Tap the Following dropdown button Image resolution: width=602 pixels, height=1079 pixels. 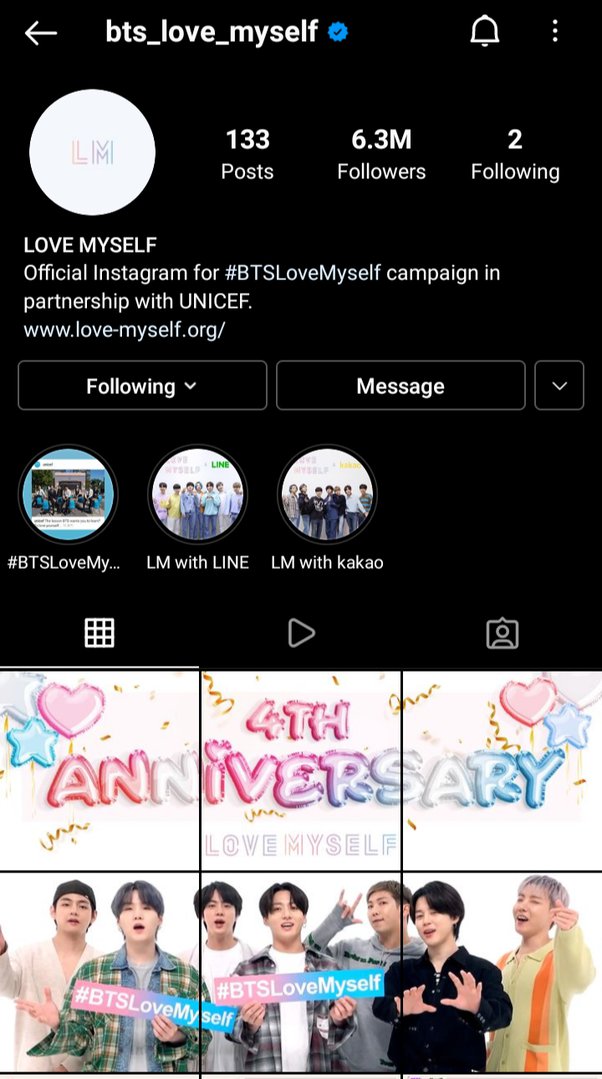(x=142, y=386)
